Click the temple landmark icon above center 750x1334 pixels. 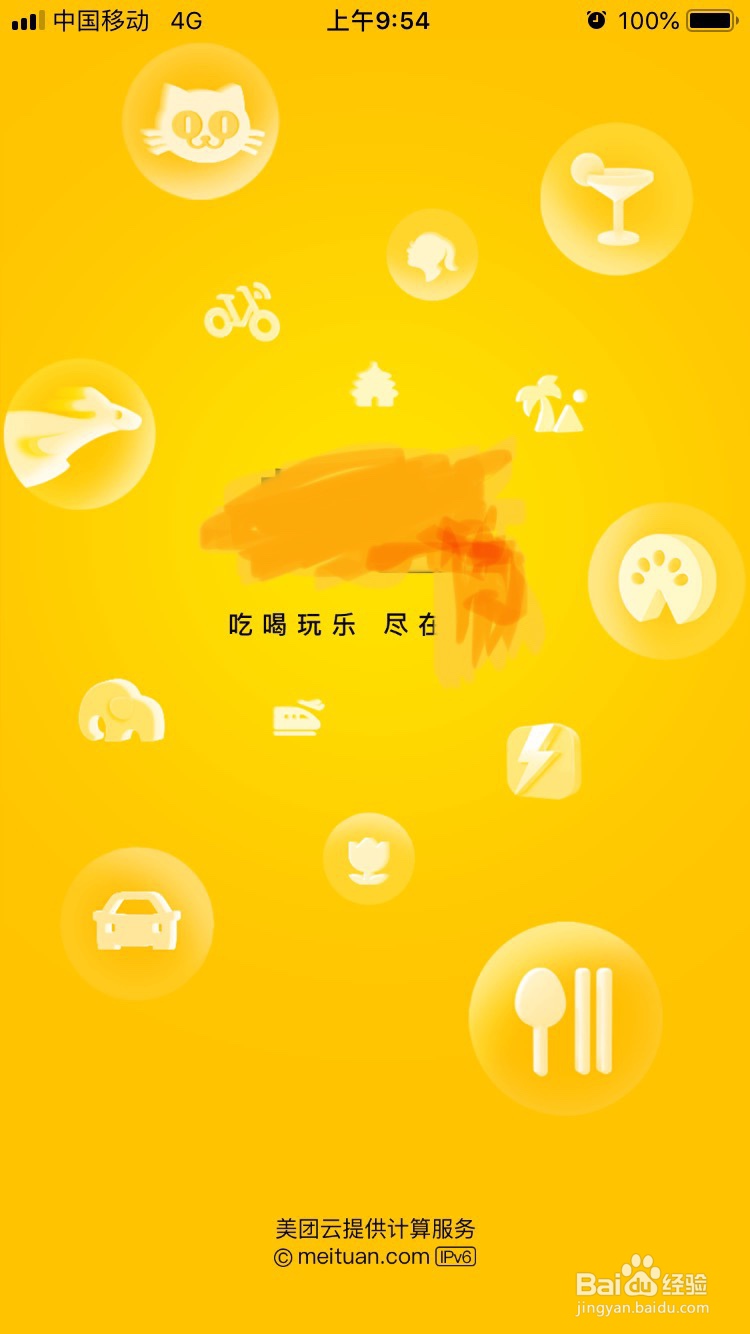(x=373, y=385)
